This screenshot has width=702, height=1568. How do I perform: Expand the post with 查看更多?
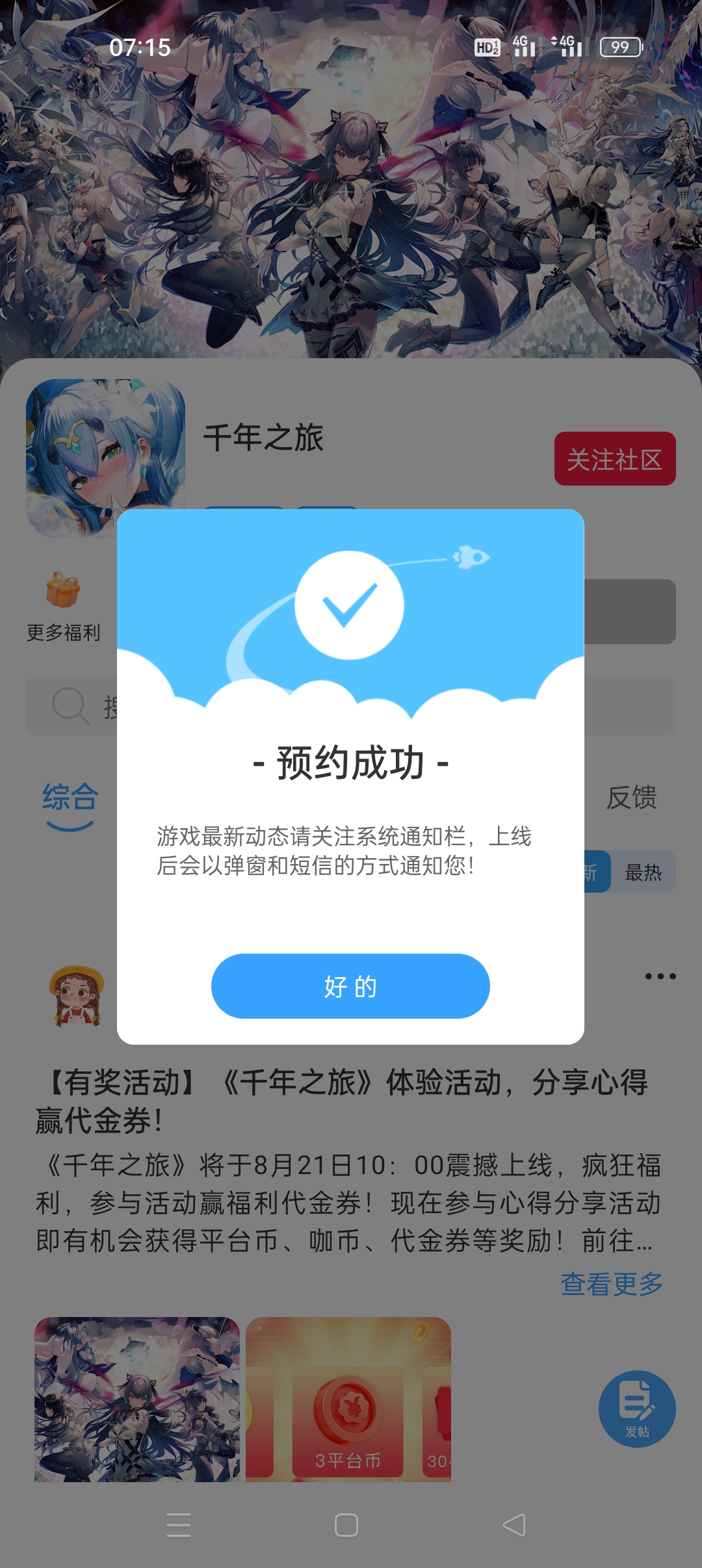611,1284
